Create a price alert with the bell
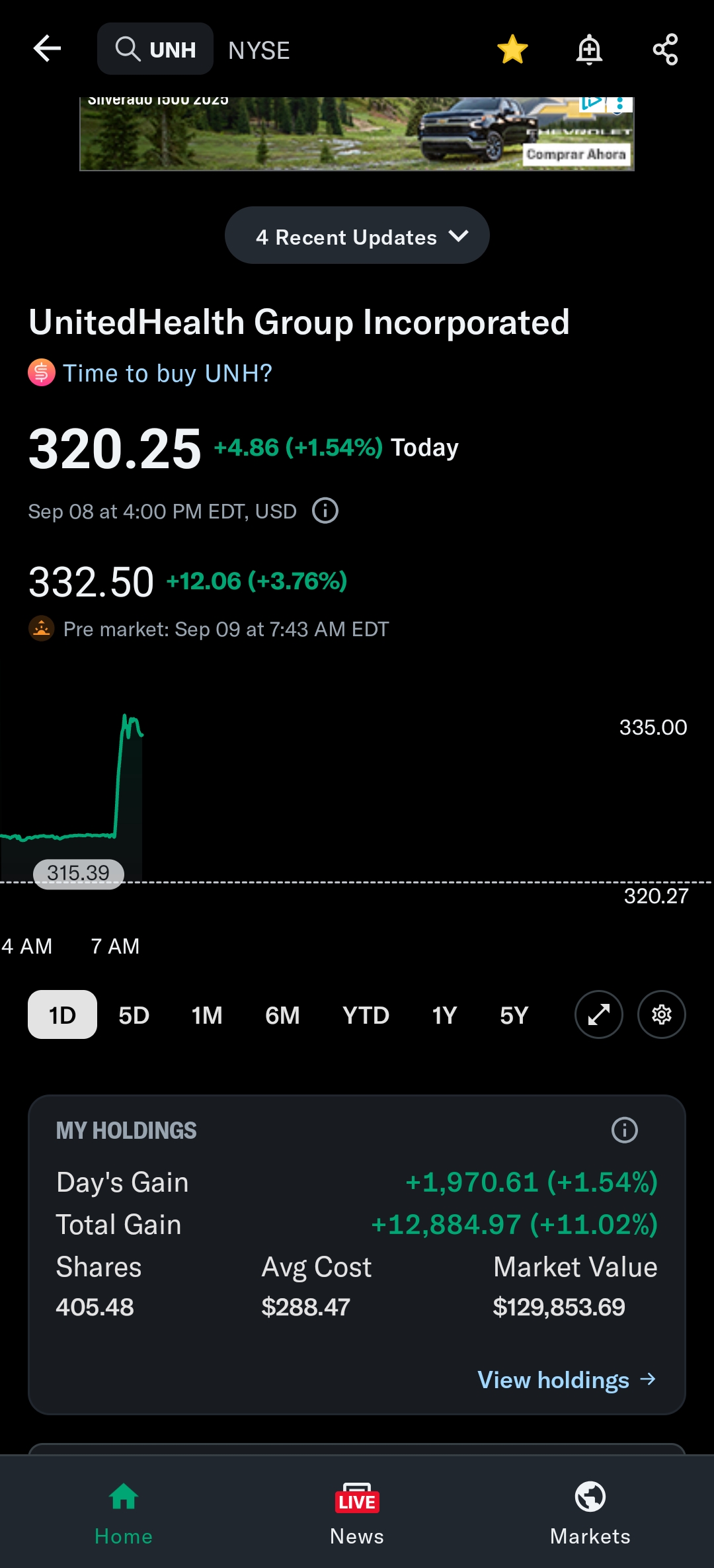Image resolution: width=714 pixels, height=1568 pixels. coord(589,50)
